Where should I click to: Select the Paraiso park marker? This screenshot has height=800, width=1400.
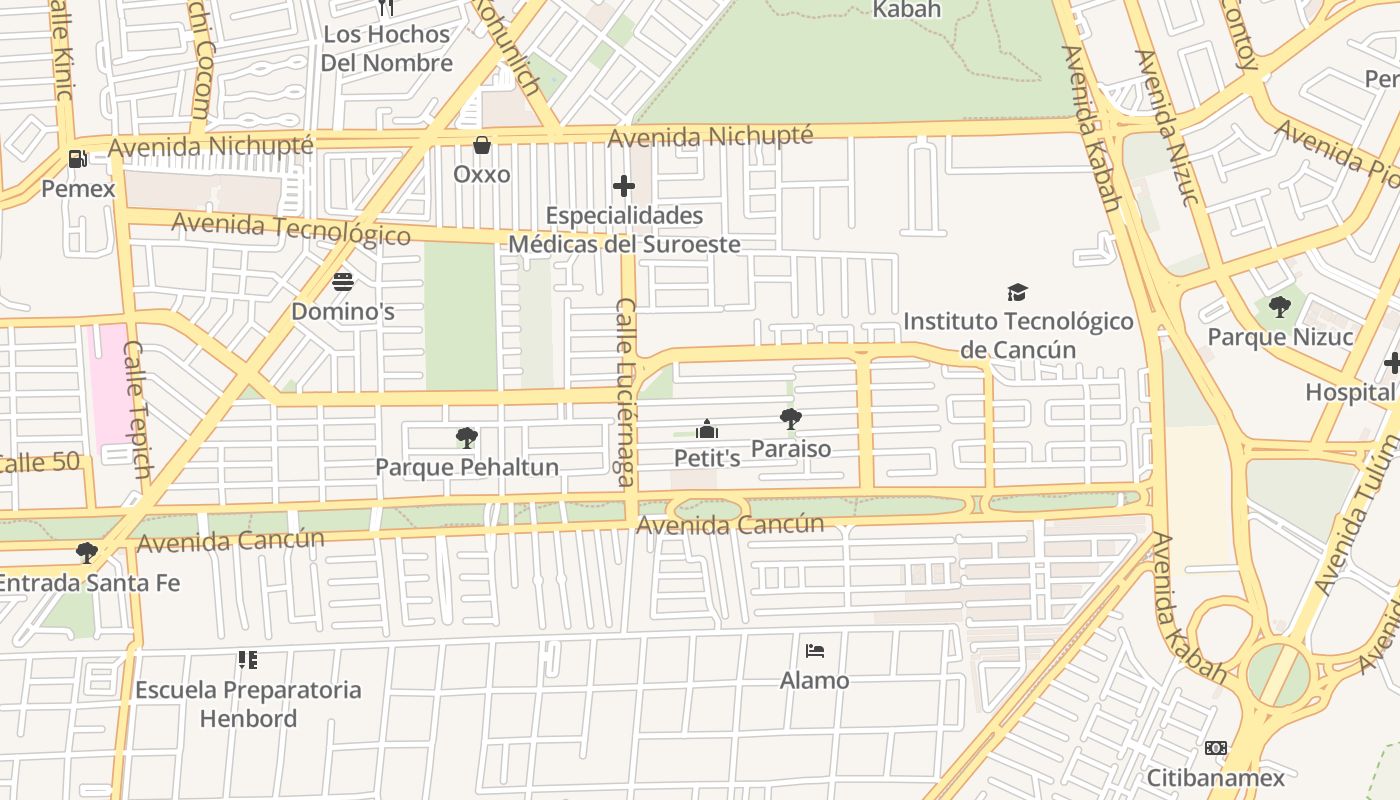click(x=790, y=419)
